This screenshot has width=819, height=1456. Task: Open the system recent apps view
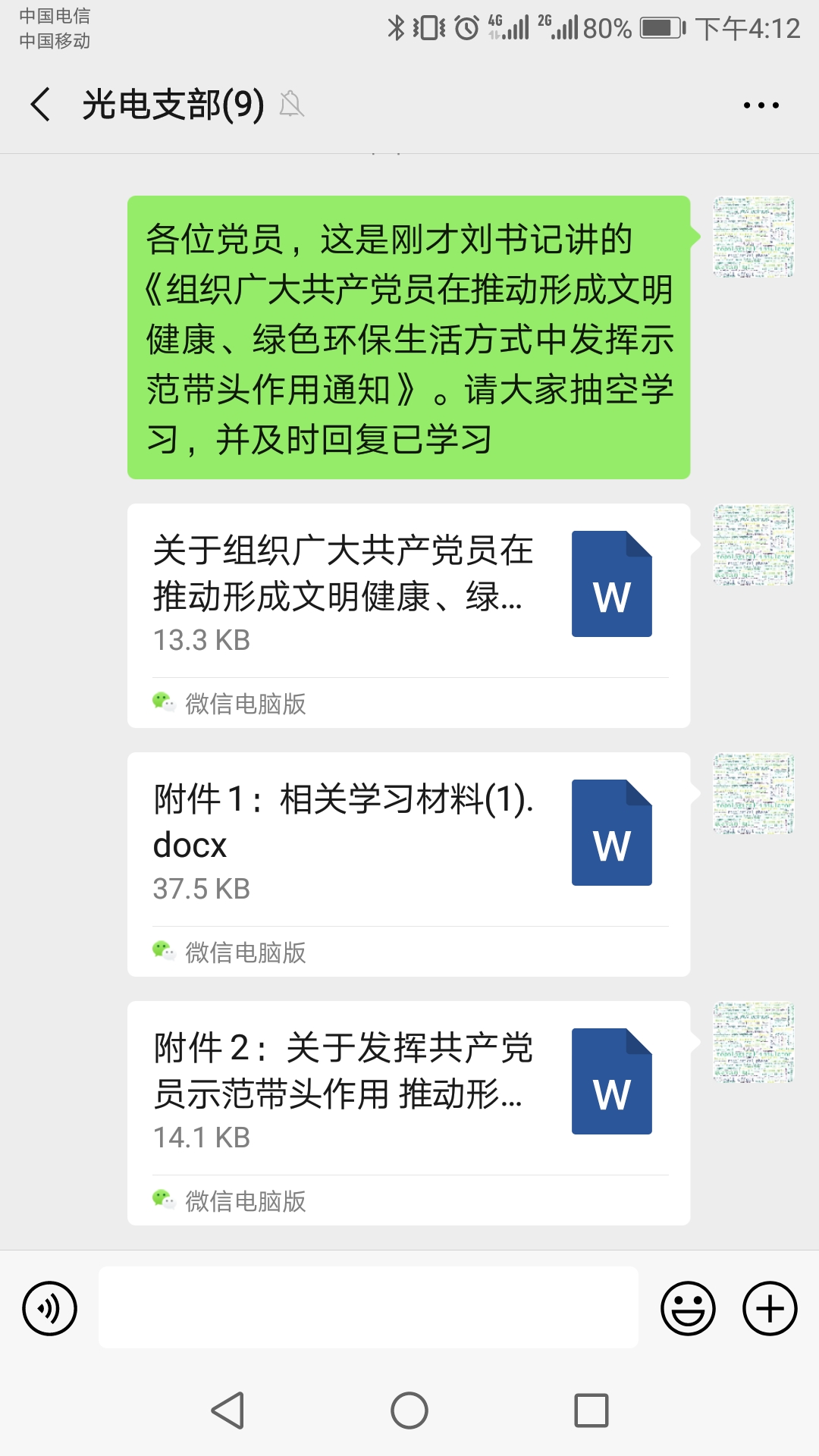591,1410
